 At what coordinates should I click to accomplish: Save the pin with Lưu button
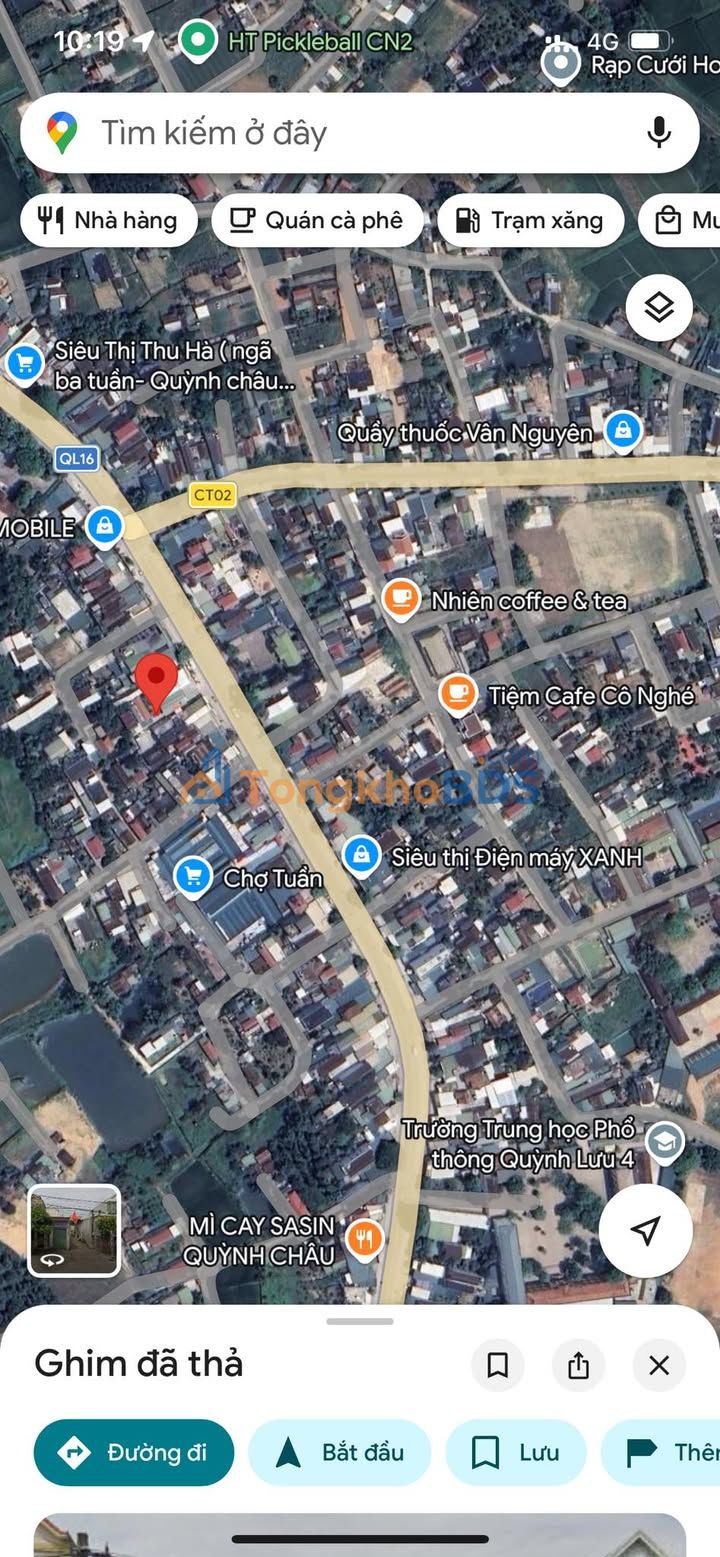(516, 1453)
